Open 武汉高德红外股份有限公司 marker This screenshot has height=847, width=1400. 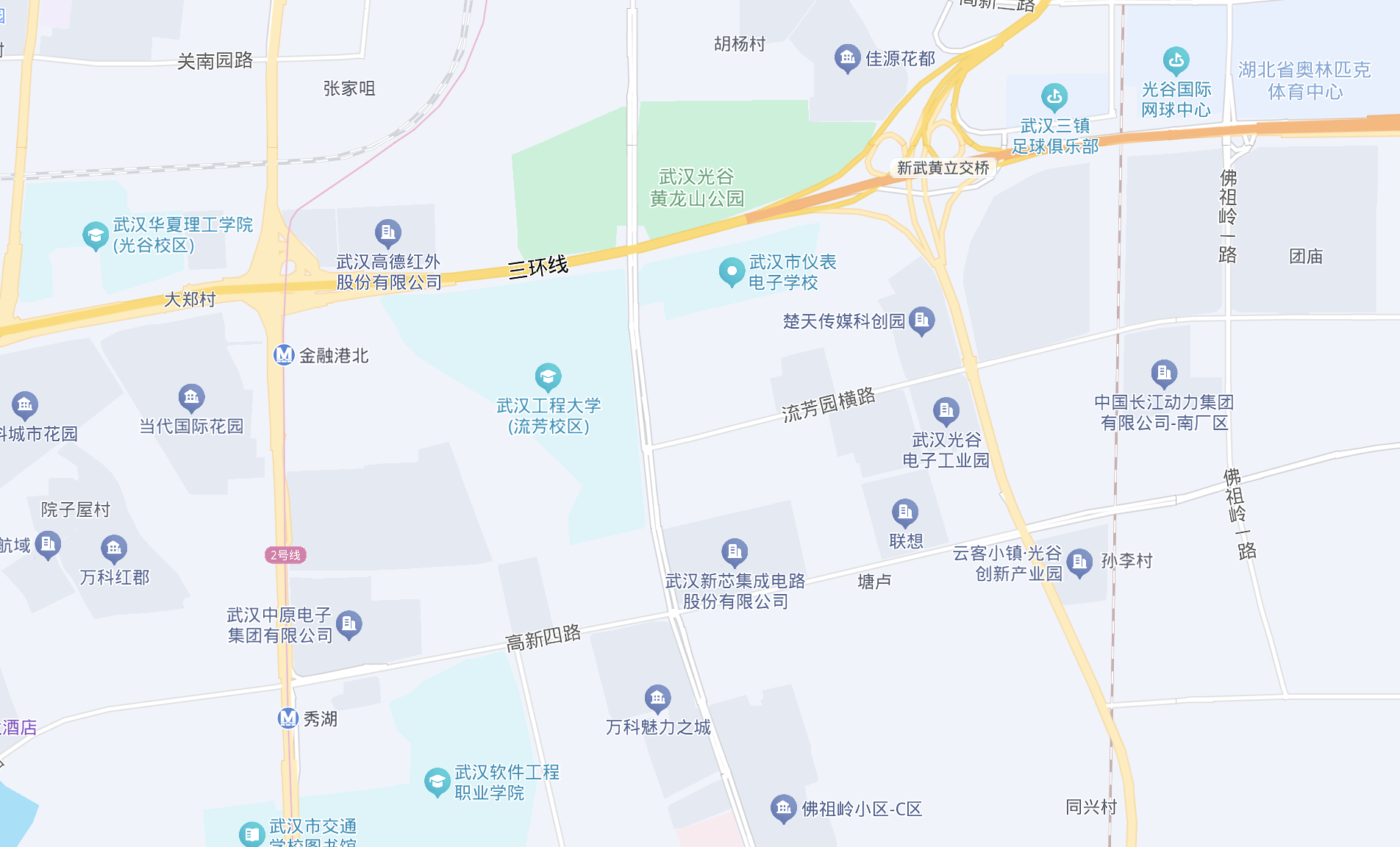pyautogui.click(x=387, y=233)
